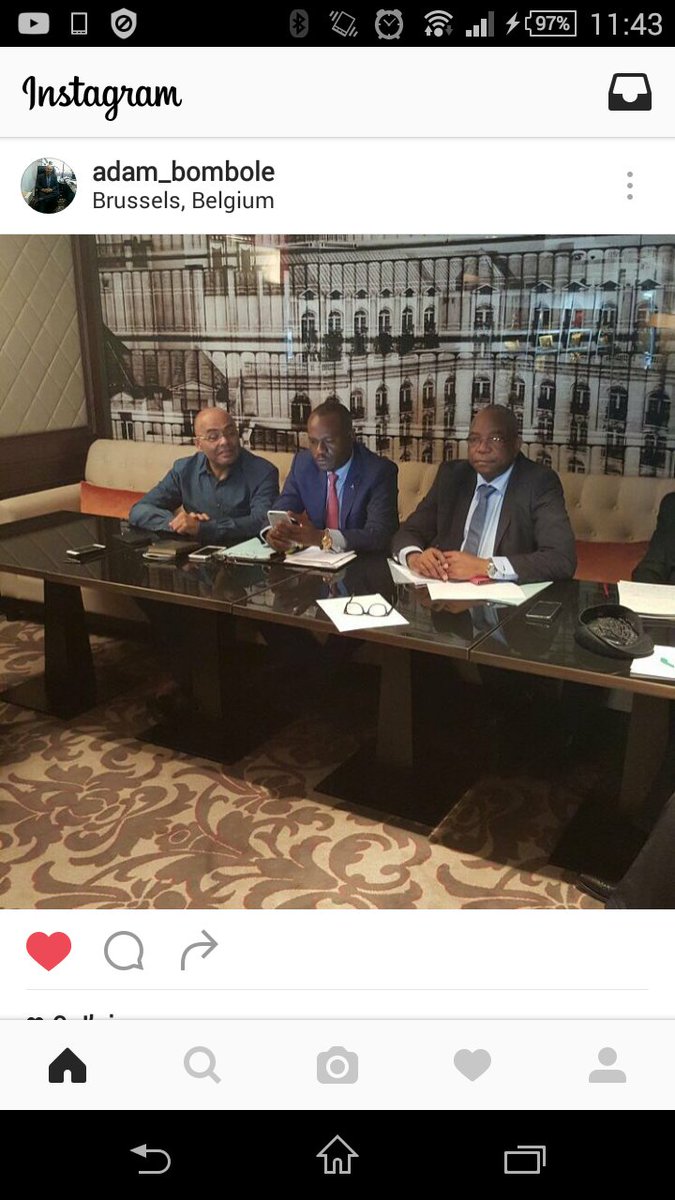Viewport: 675px width, 1200px height.
Task: Comment on adam_bombole's post
Action: (x=124, y=951)
